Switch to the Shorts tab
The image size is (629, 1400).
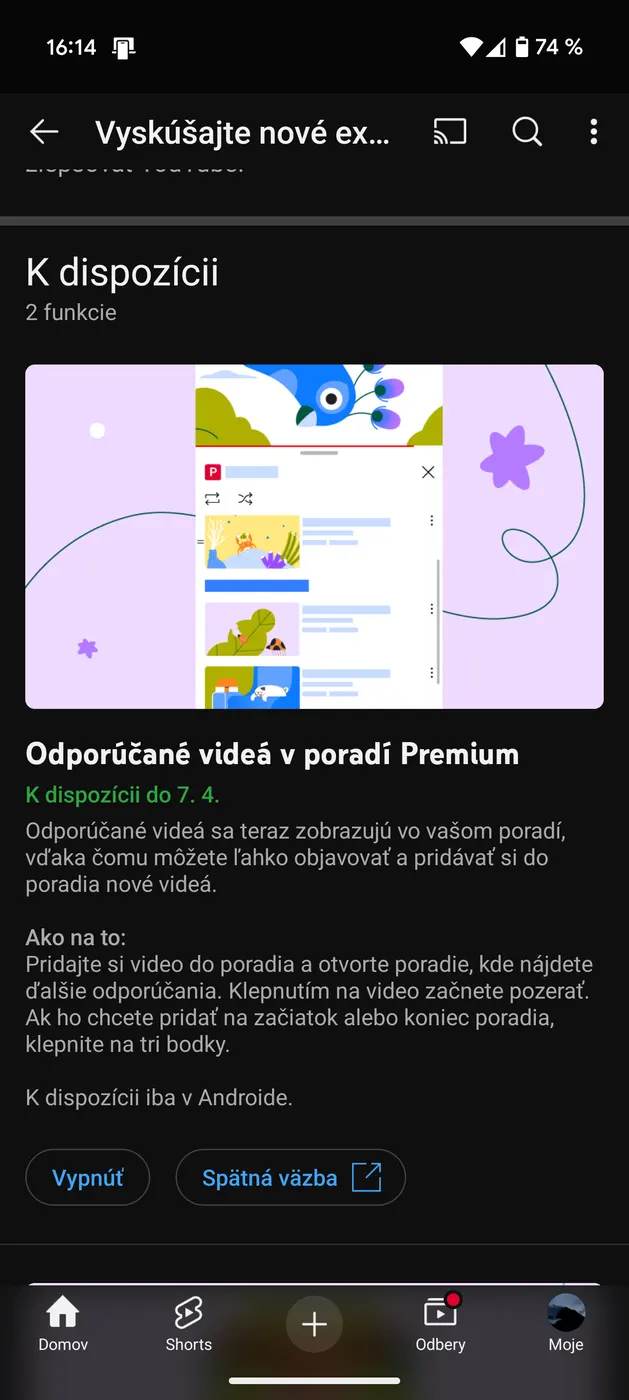tap(189, 1324)
